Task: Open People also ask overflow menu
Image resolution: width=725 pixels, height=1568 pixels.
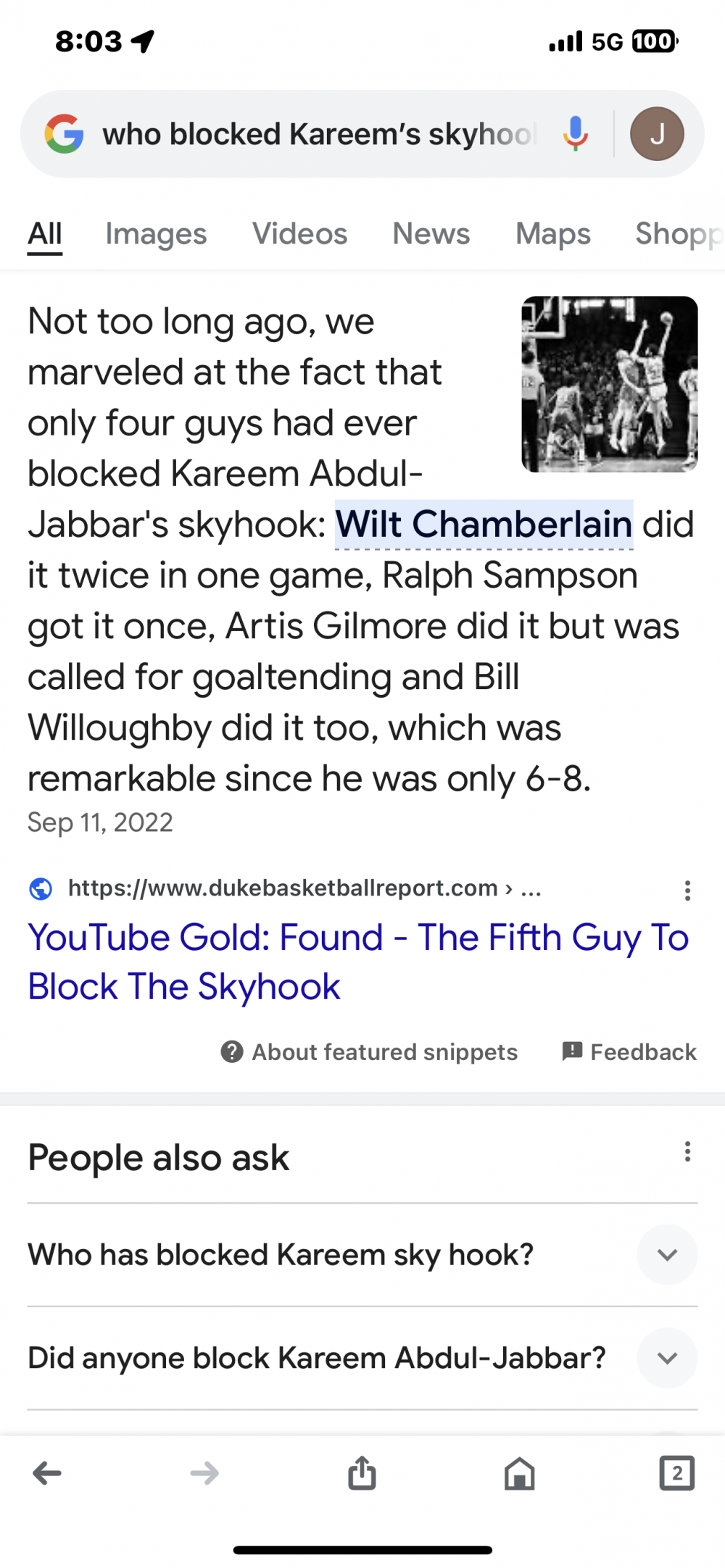Action: tap(687, 1152)
